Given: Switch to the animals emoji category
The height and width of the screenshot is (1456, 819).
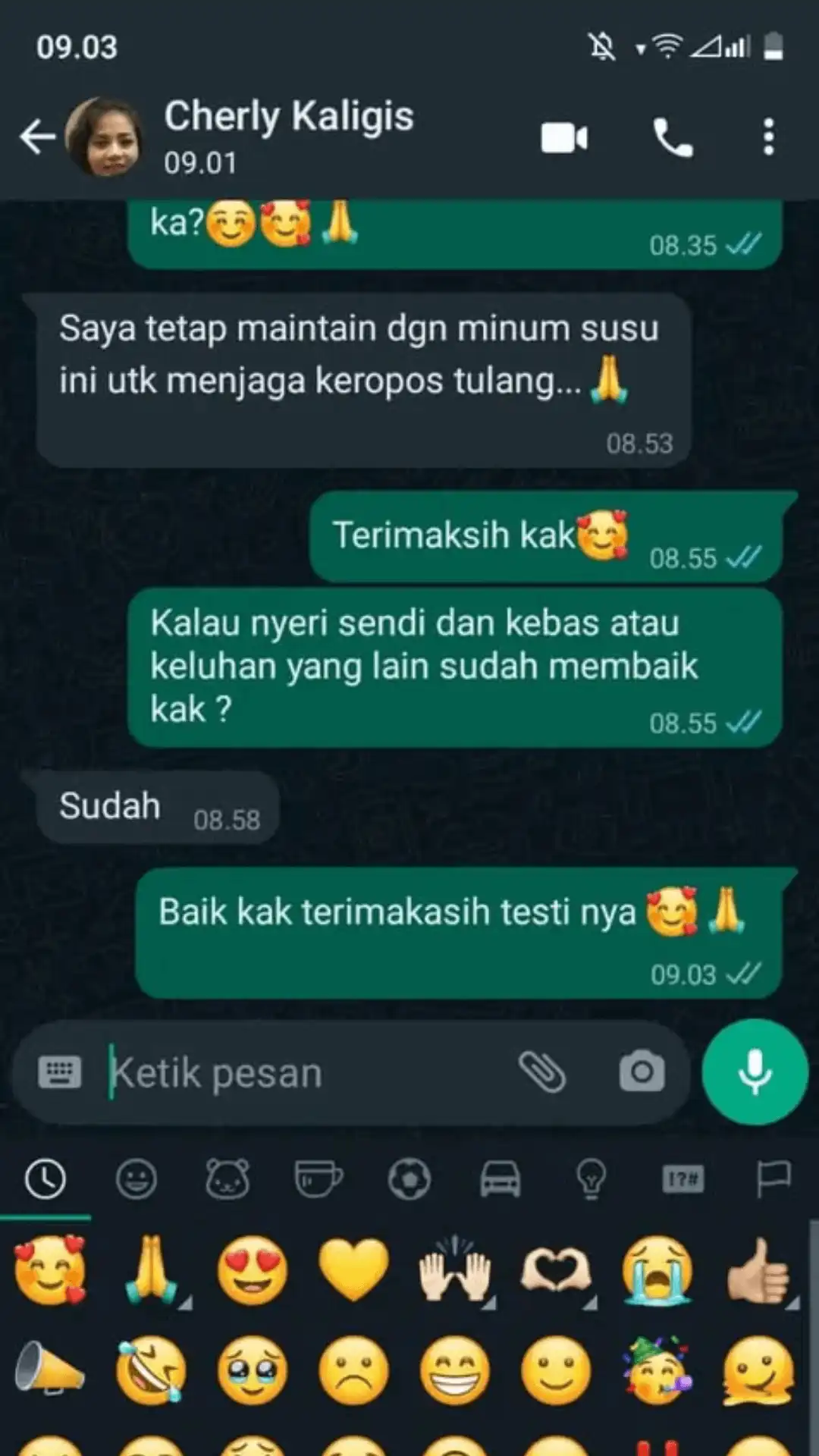Looking at the screenshot, I should pos(227,1179).
